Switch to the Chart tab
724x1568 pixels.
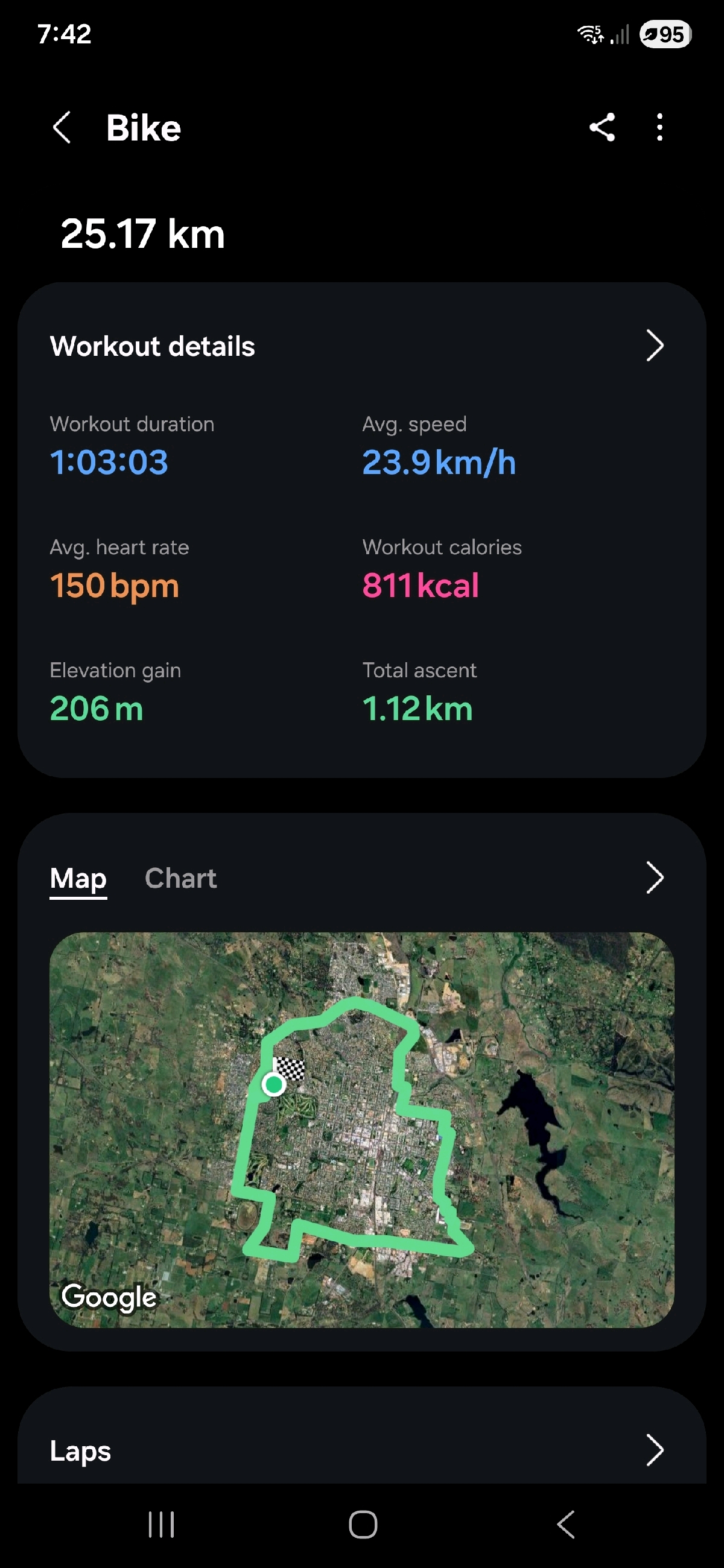pos(180,878)
